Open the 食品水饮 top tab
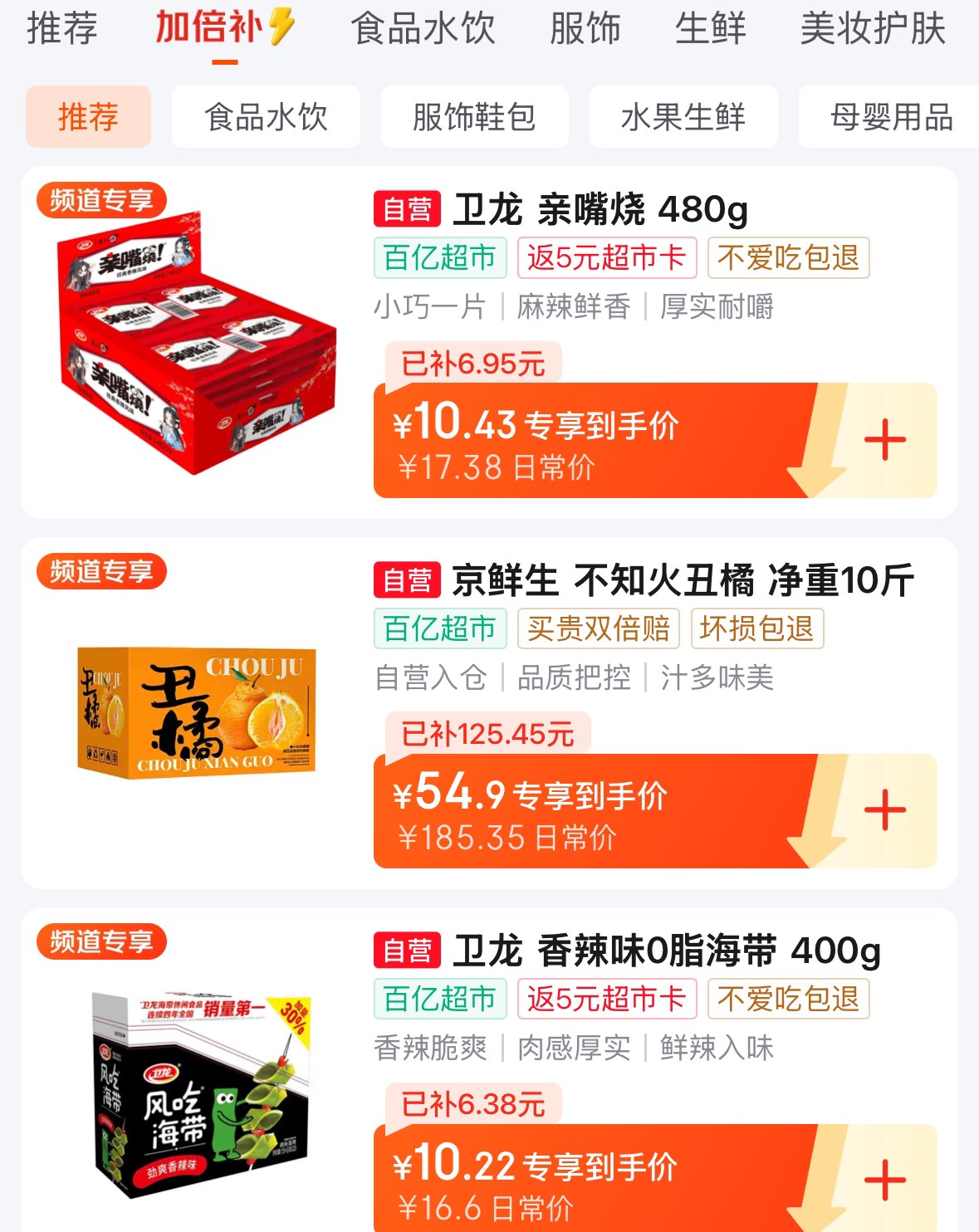This screenshot has width=979, height=1232. pos(423,28)
